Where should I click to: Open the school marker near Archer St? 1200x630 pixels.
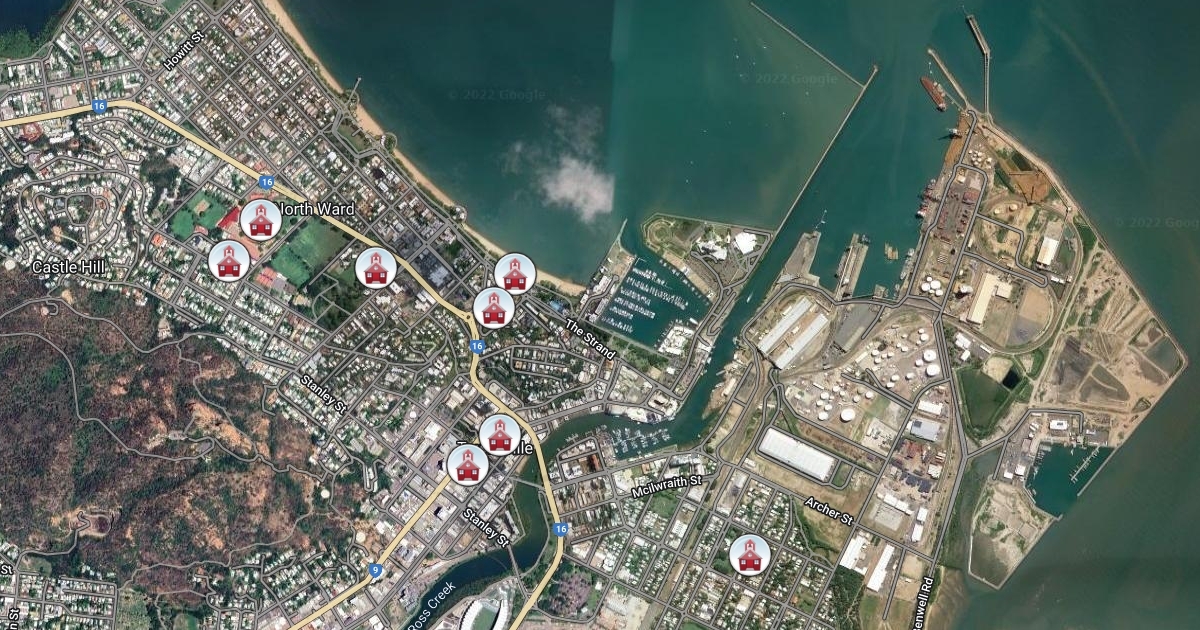(750, 554)
